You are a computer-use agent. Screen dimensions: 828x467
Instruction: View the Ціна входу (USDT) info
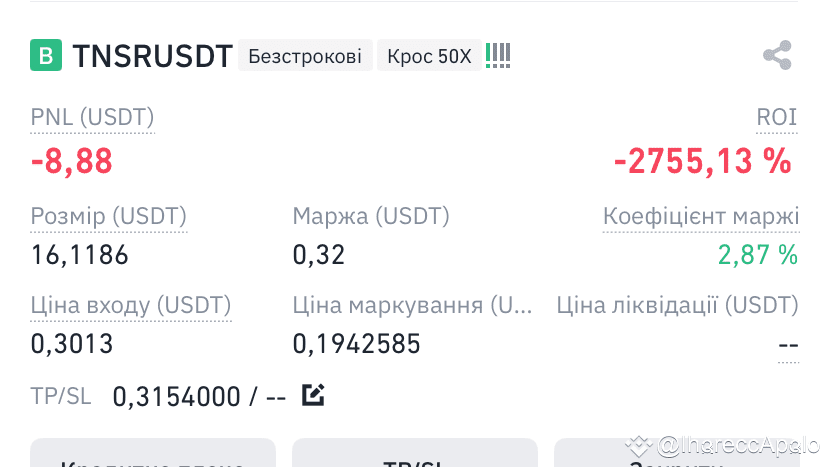point(130,305)
